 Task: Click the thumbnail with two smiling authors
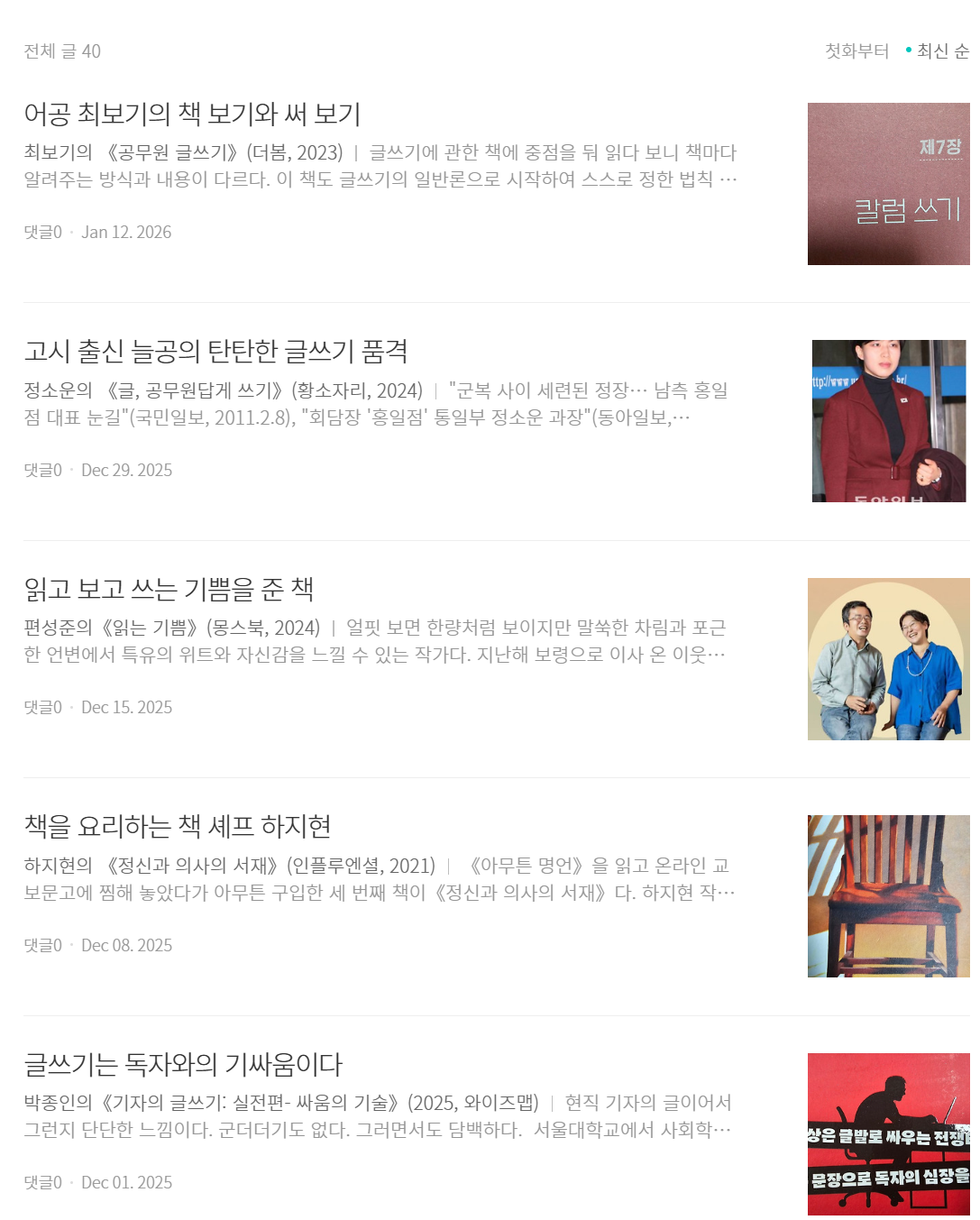click(x=888, y=658)
